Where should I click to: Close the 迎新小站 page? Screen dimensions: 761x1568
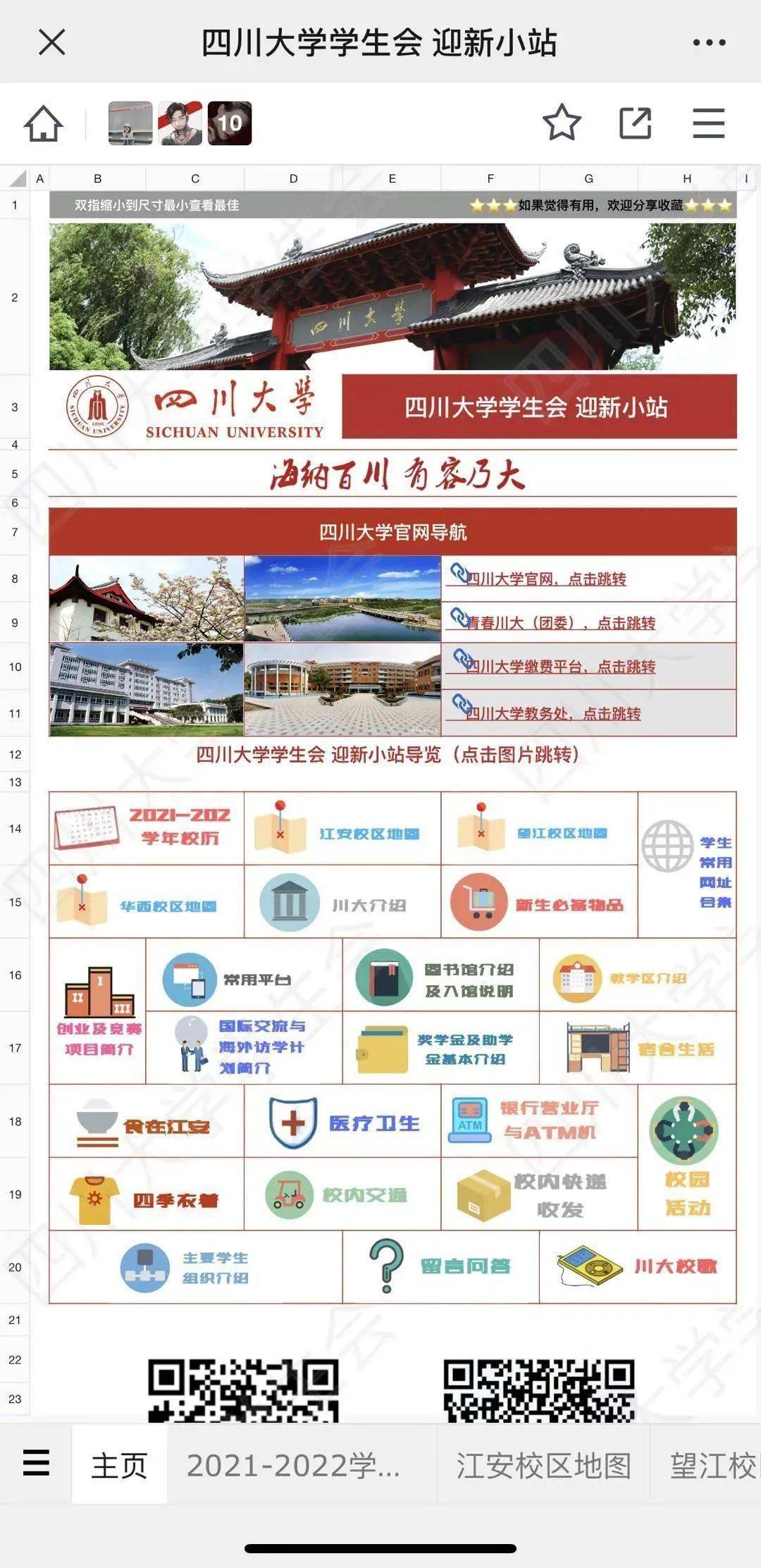[52, 42]
